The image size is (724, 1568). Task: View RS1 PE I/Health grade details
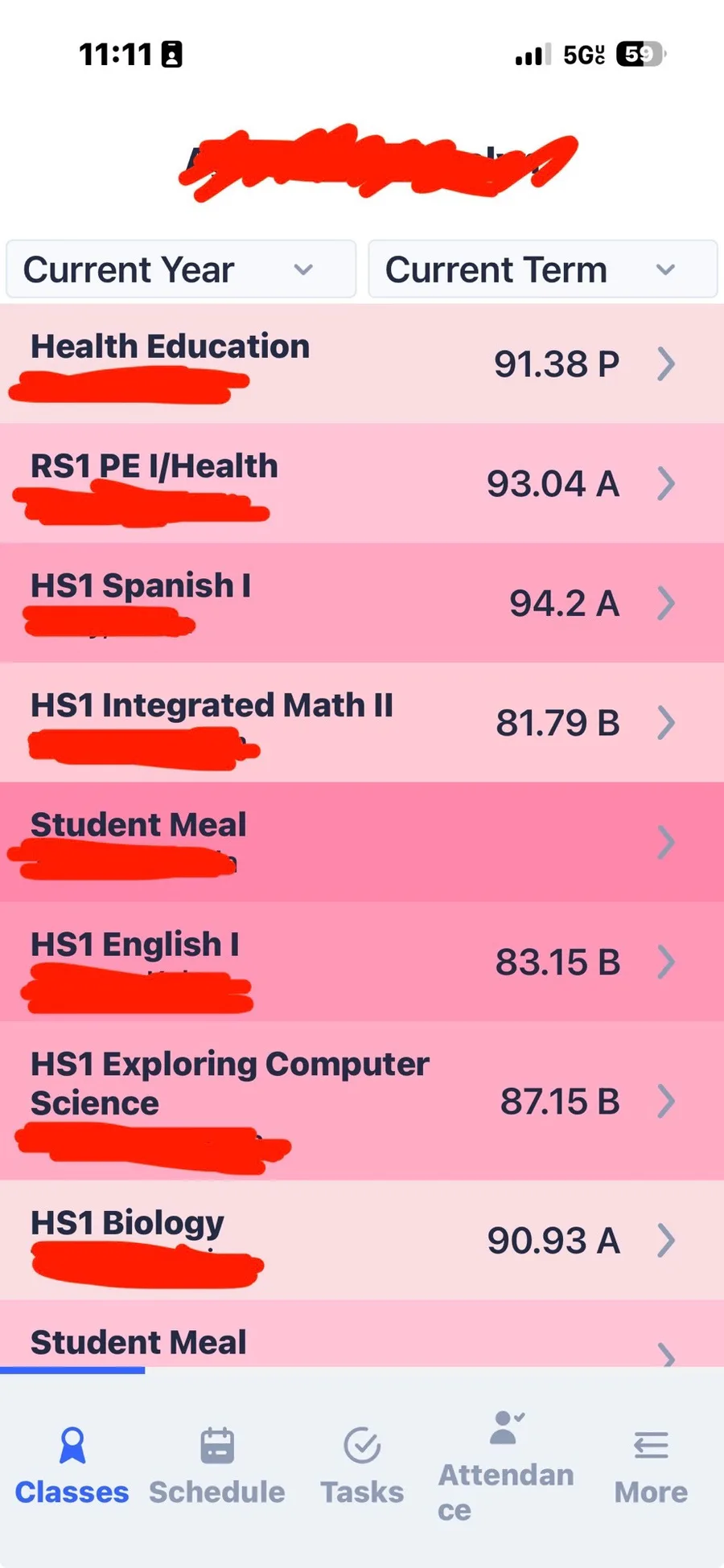pos(362,483)
